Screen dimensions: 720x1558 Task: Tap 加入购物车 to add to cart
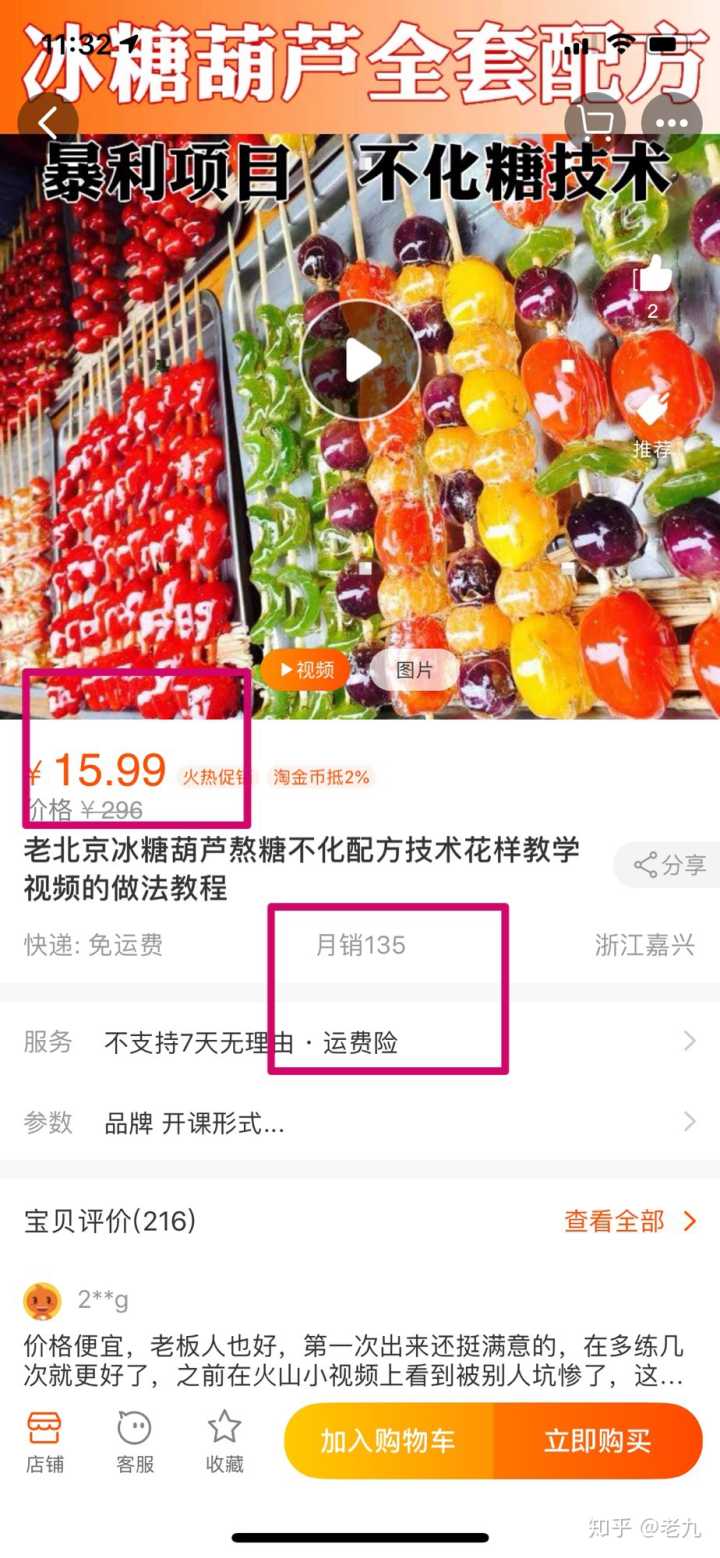[388, 1441]
